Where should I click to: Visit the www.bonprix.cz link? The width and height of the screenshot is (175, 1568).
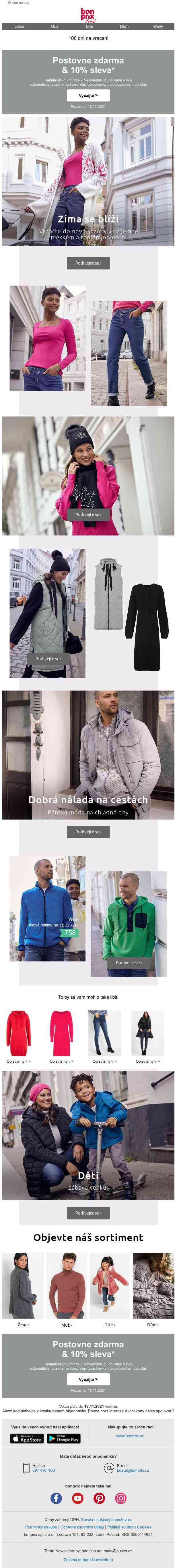click(130, 1436)
